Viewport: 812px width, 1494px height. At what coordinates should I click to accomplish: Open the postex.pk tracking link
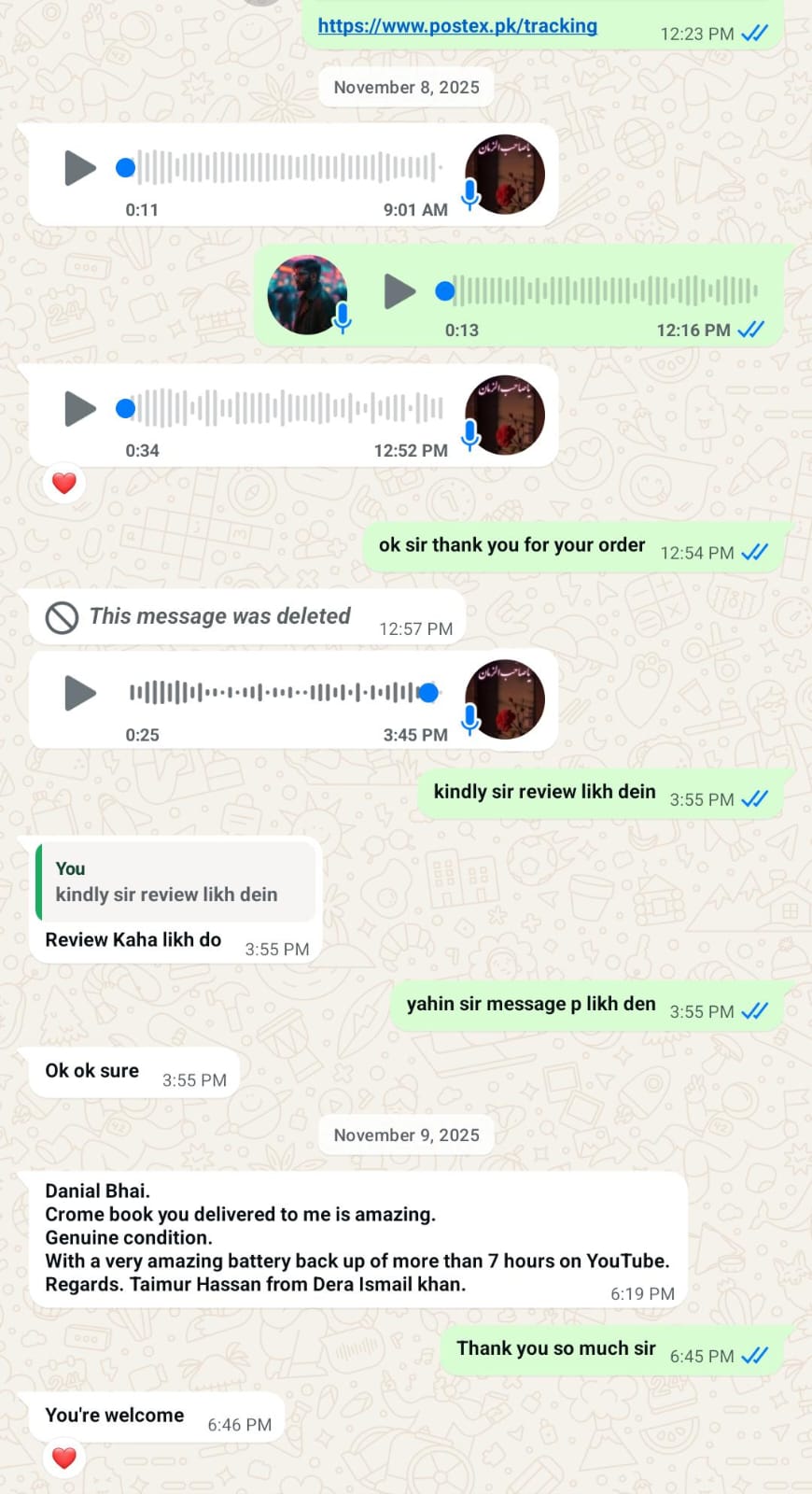pos(457,26)
